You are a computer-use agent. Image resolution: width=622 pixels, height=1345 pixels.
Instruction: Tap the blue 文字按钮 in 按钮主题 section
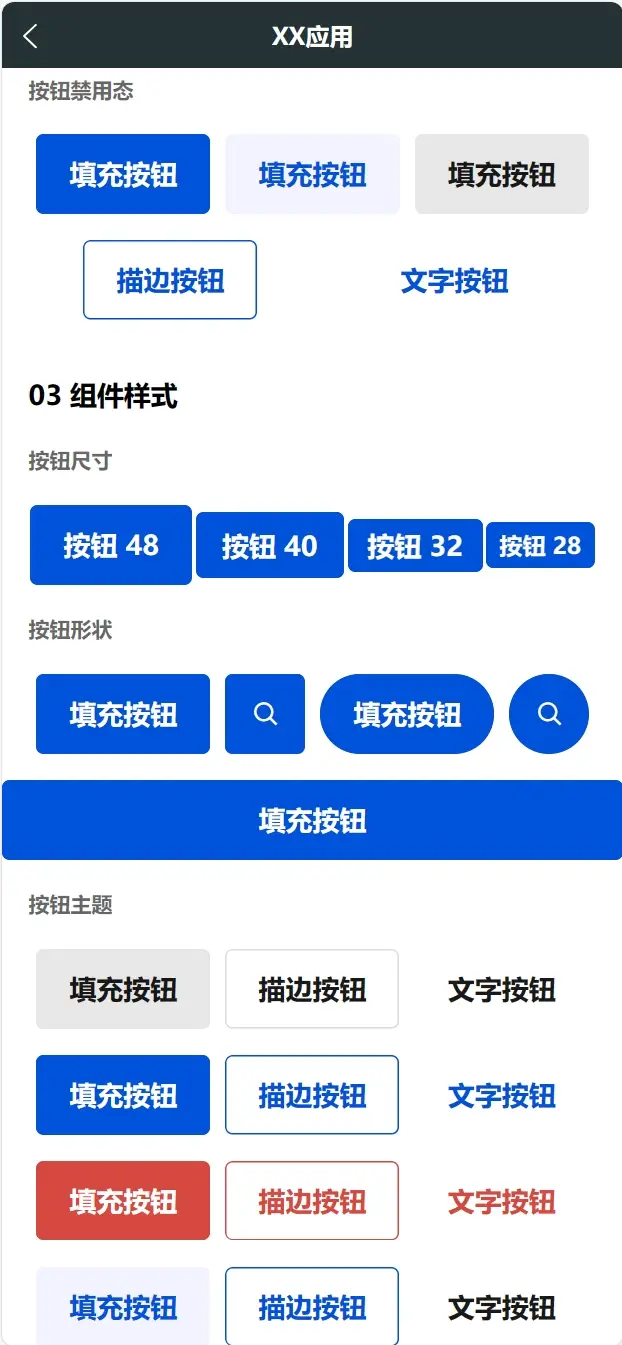tap(501, 1095)
